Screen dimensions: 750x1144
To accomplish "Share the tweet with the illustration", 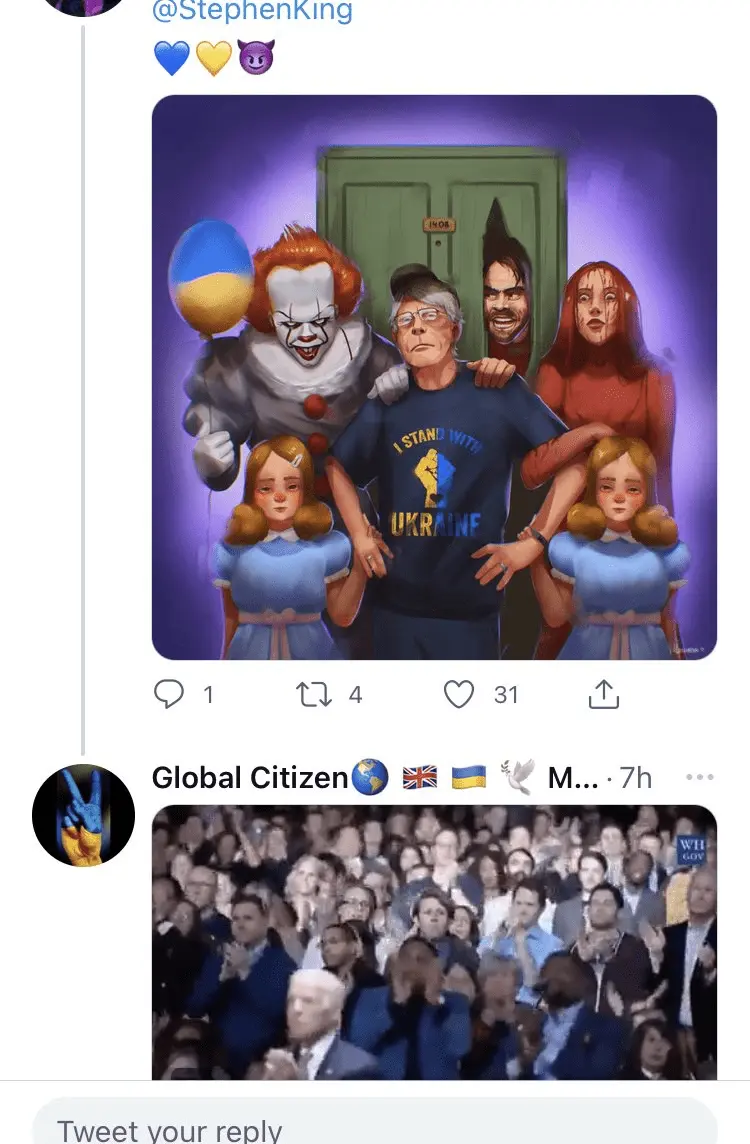I will pyautogui.click(x=604, y=694).
